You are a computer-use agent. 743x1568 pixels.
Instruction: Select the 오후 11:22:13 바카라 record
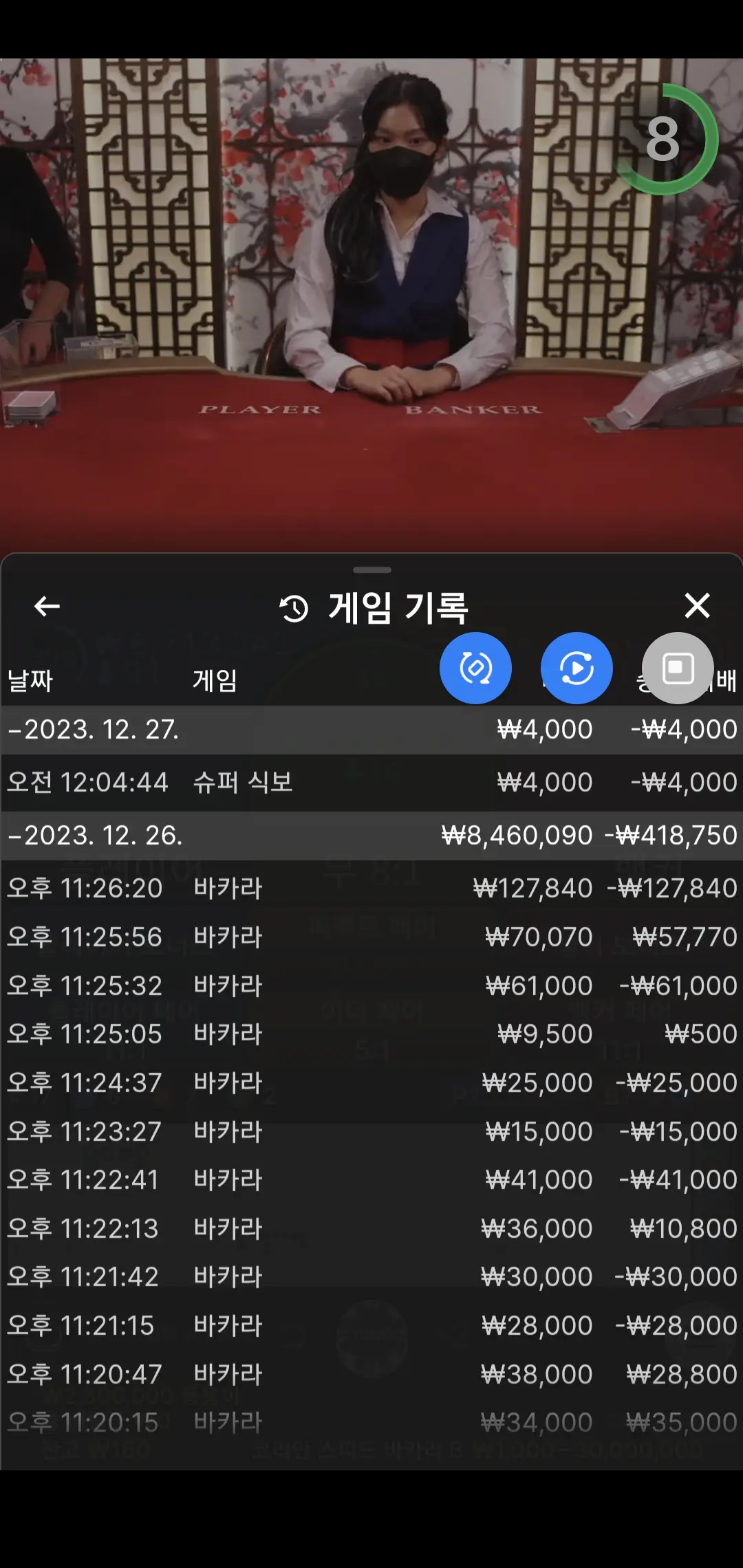coord(371,1228)
